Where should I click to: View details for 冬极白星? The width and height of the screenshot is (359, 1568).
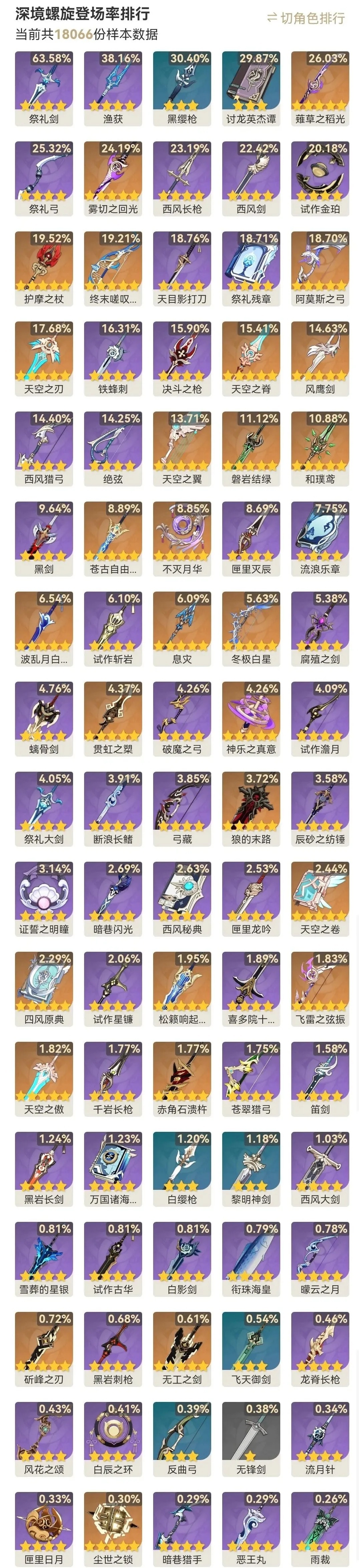tap(251, 629)
